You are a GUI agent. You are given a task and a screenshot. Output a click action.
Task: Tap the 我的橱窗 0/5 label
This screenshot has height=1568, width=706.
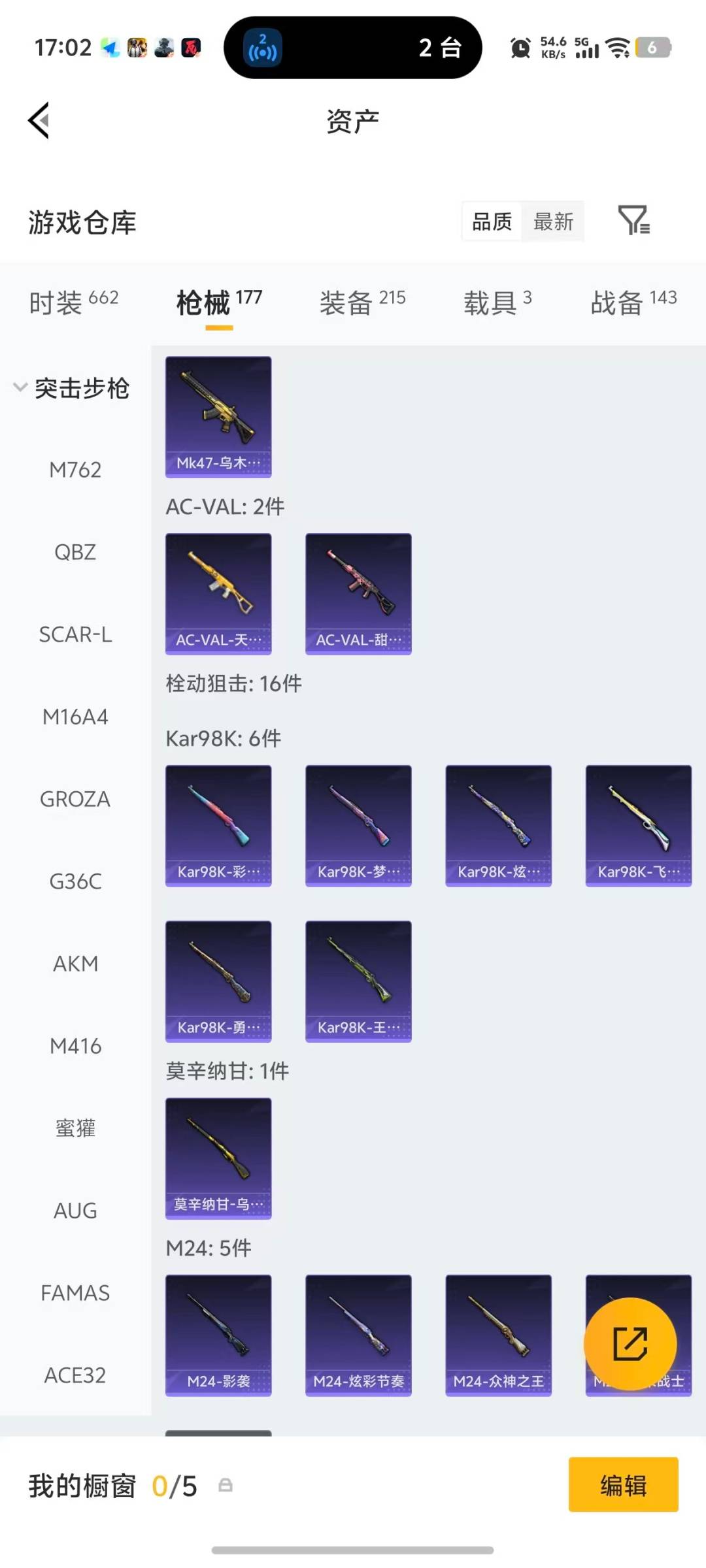111,1485
